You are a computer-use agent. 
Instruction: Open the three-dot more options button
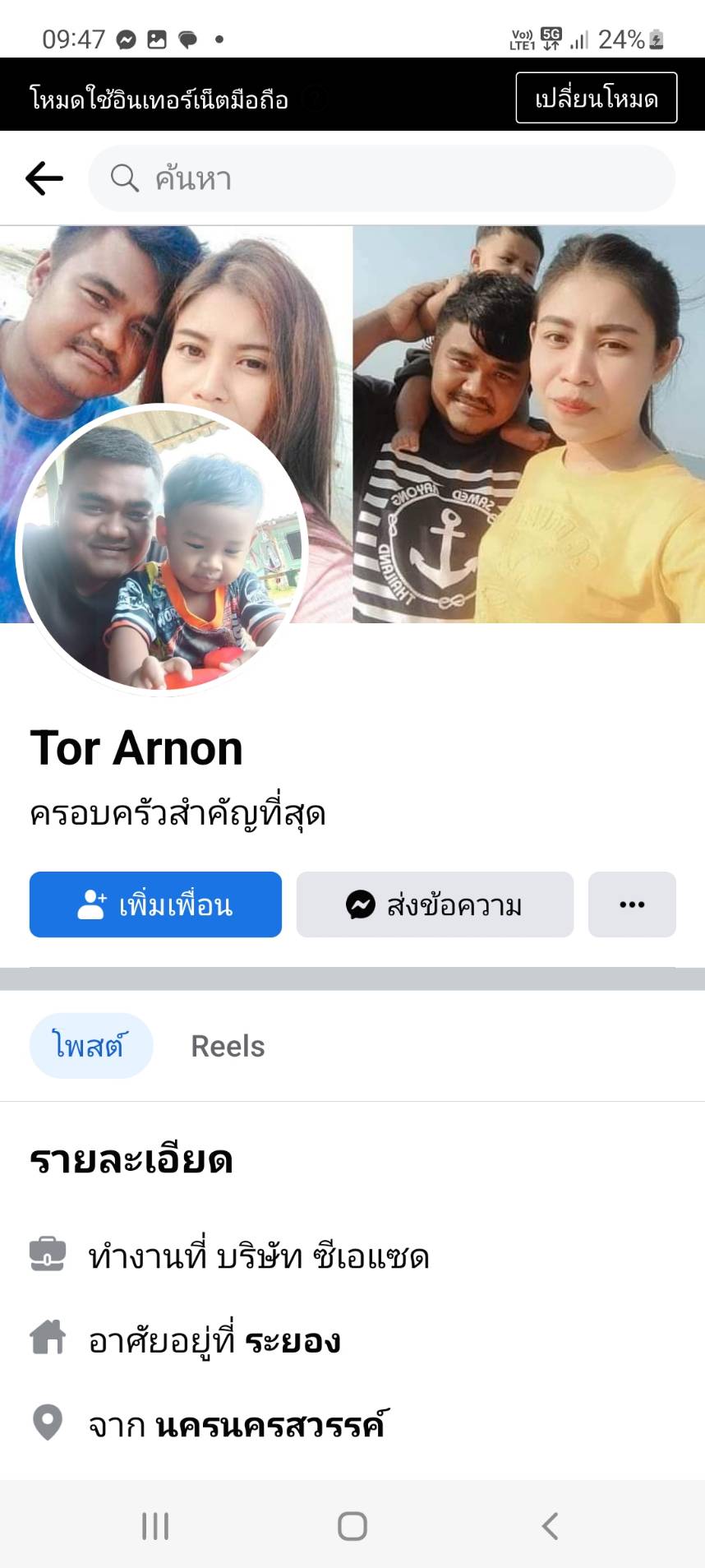tap(632, 904)
